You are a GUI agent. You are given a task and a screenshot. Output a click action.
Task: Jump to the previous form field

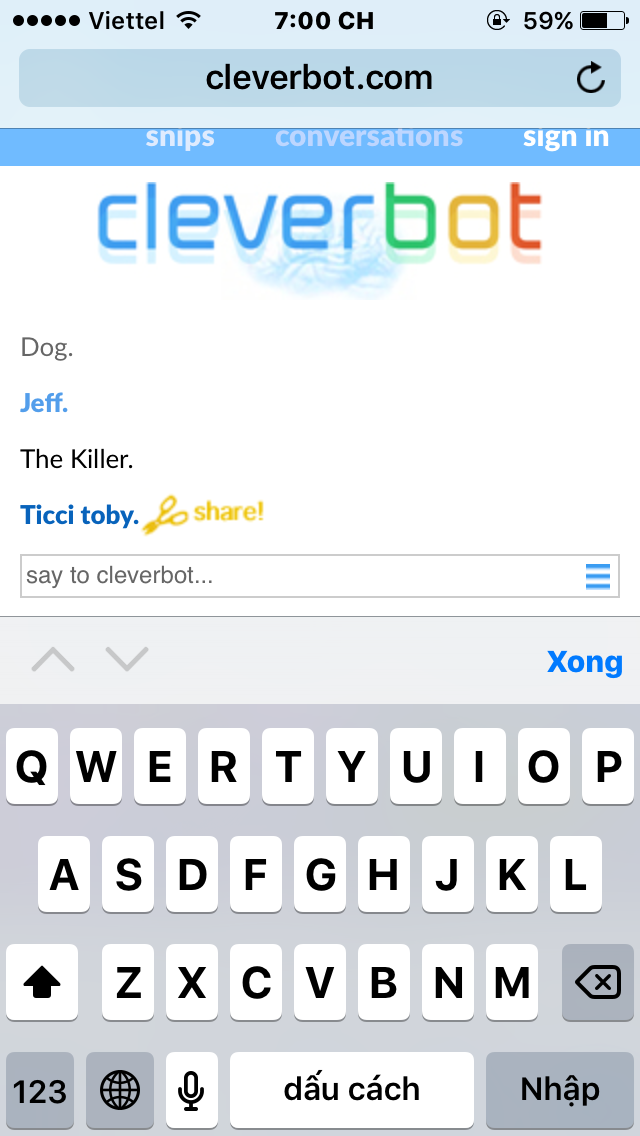[53, 660]
